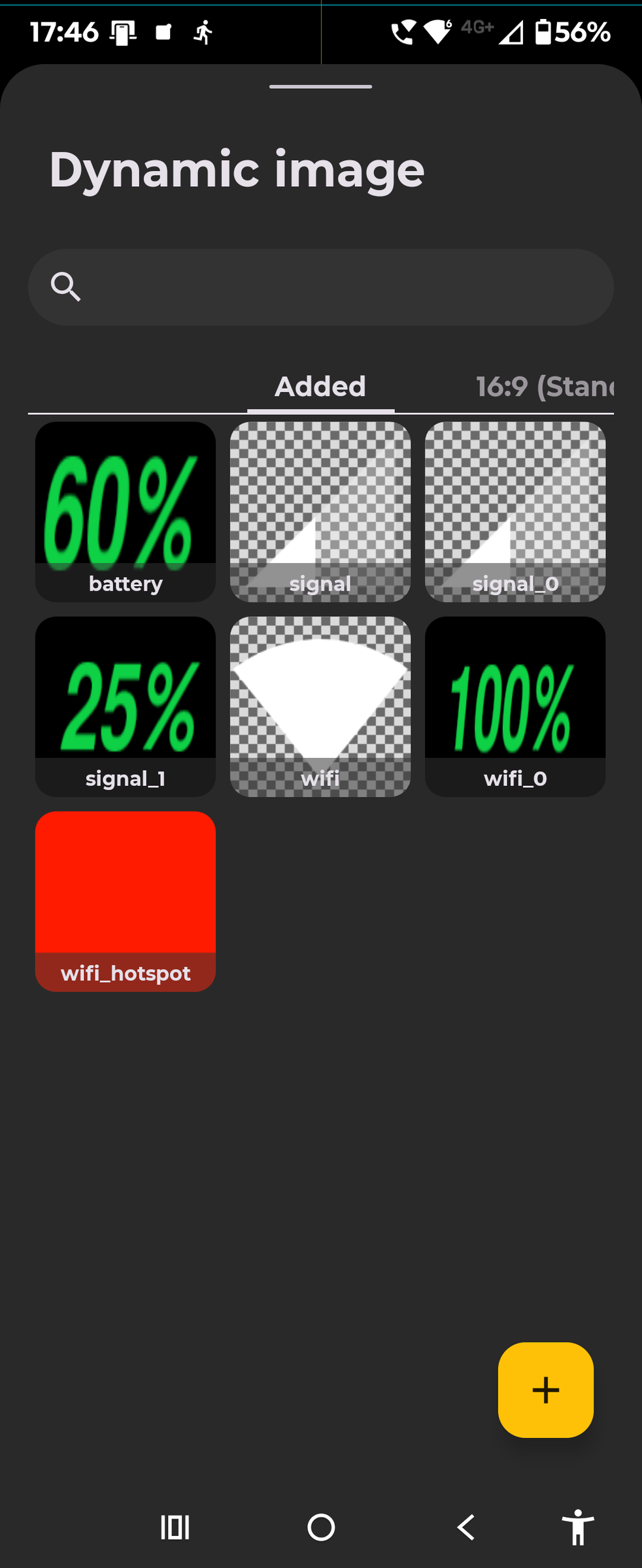
Task: Open the wifi_0 100% image
Action: (x=515, y=706)
